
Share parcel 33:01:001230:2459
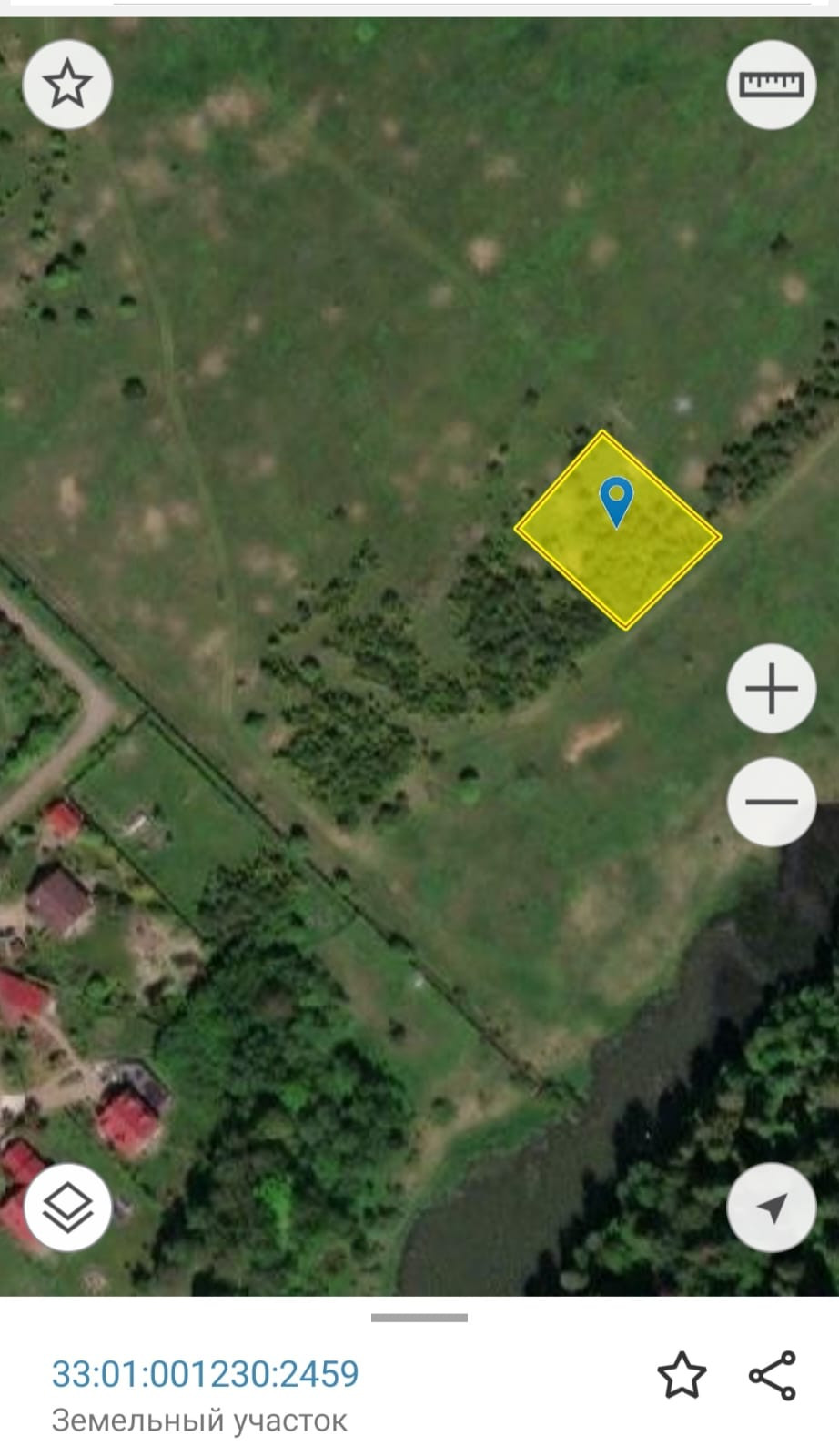tap(773, 1374)
